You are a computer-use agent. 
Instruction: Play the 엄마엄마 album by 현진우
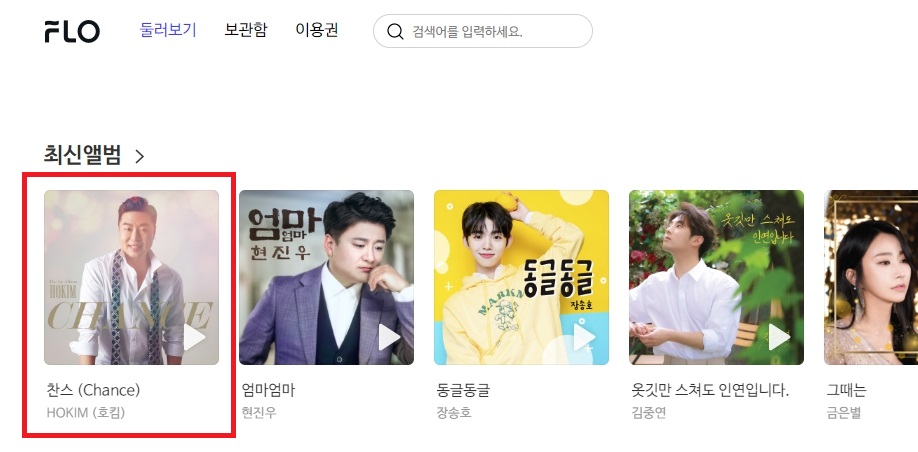point(390,338)
